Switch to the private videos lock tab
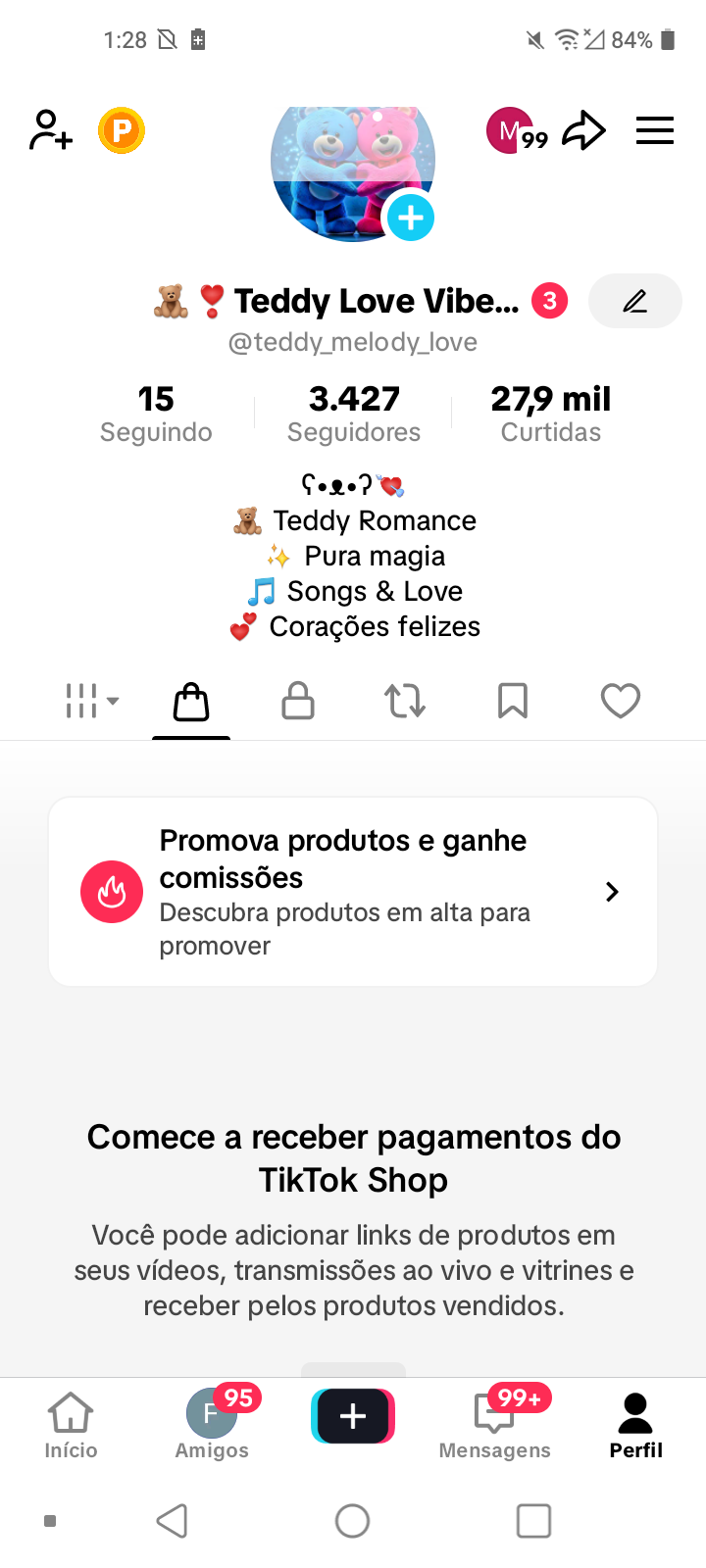Screen dimensions: 706x1568 click(298, 701)
